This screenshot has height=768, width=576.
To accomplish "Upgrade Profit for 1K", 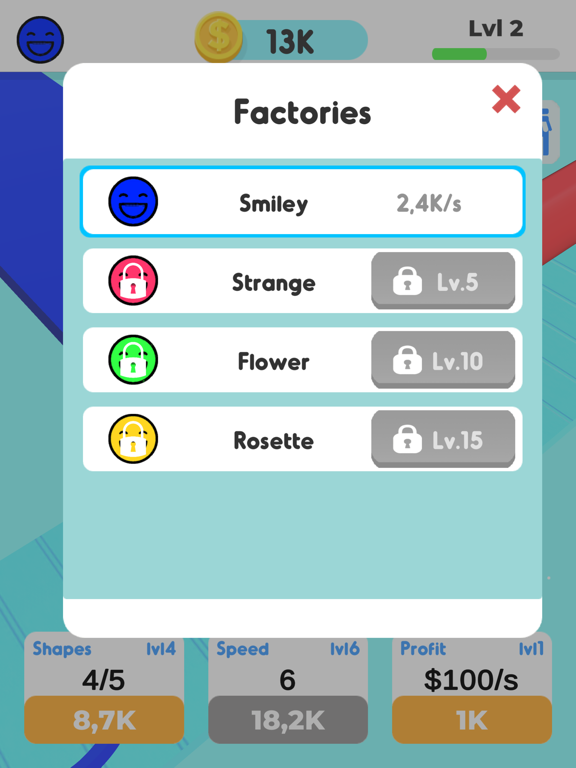I will point(472,720).
